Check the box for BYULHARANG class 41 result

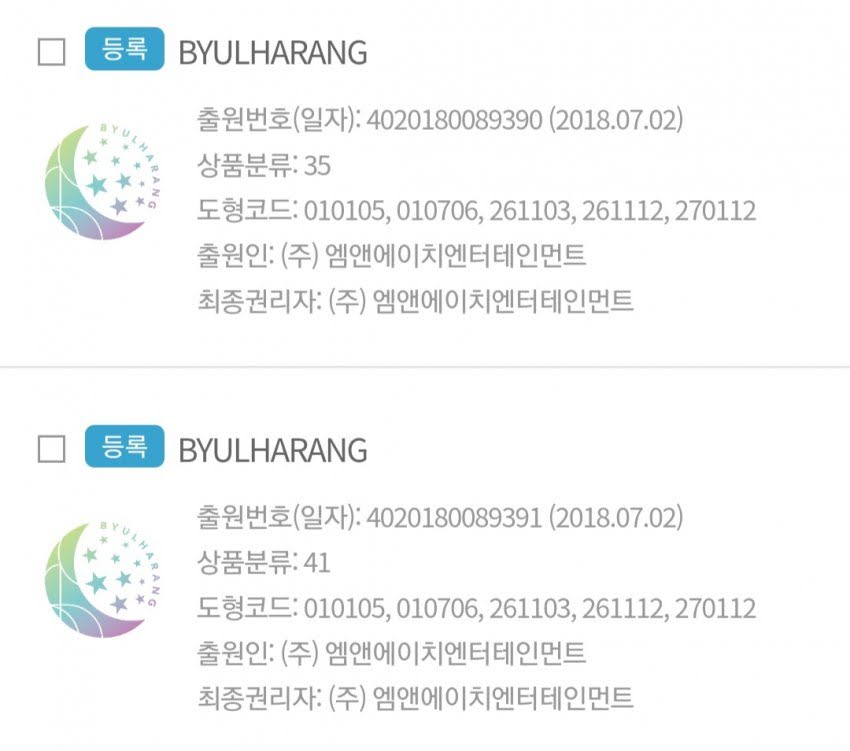point(51,449)
